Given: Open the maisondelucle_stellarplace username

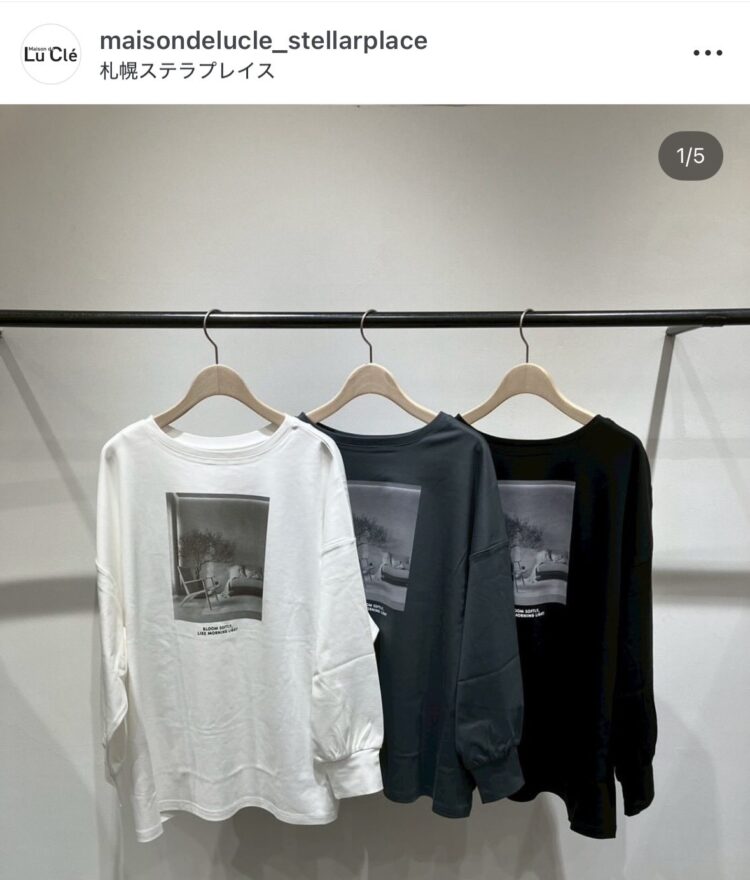Looking at the screenshot, I should click(x=264, y=41).
